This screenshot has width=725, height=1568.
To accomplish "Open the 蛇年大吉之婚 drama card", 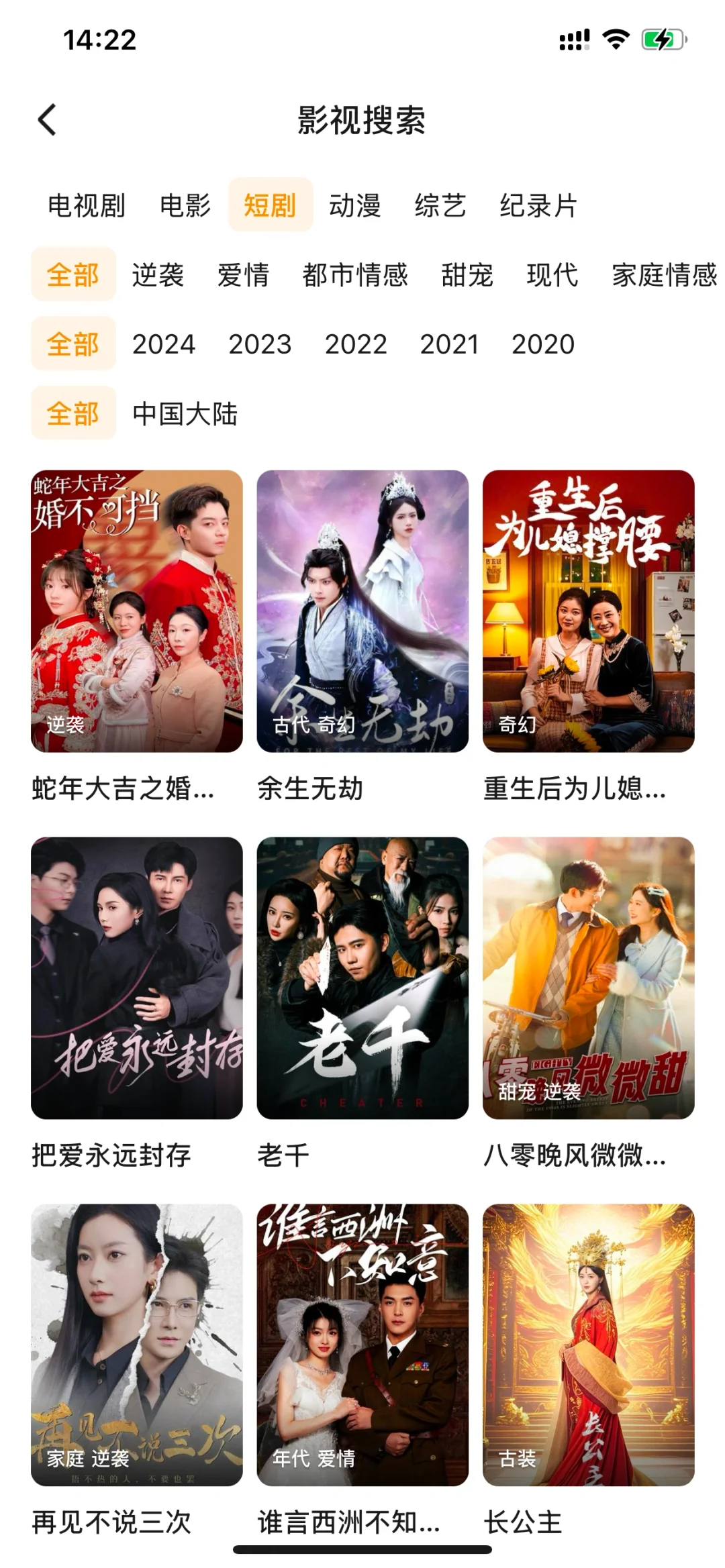I will [137, 611].
